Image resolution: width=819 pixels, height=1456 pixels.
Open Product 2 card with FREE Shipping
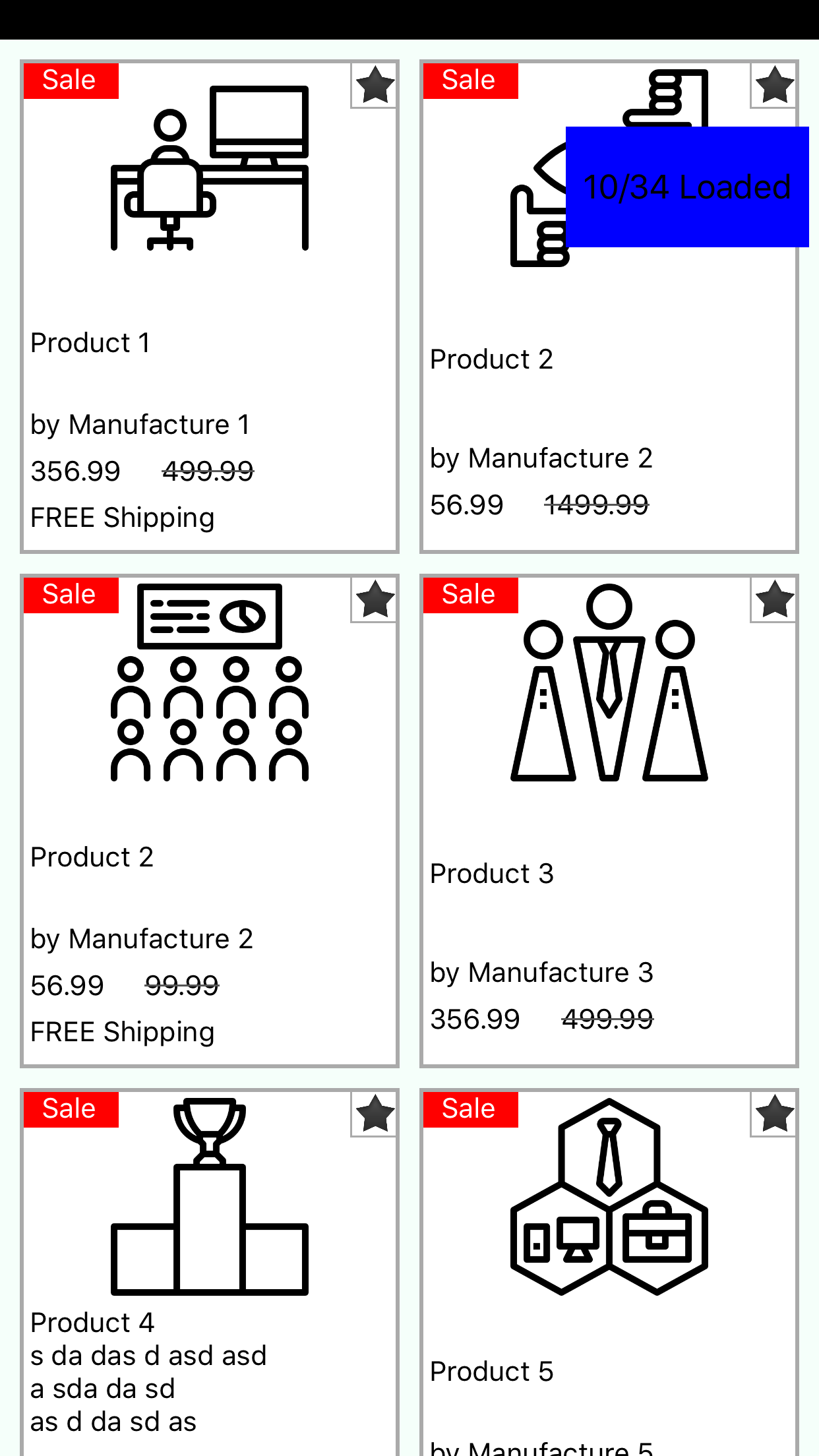(209, 821)
